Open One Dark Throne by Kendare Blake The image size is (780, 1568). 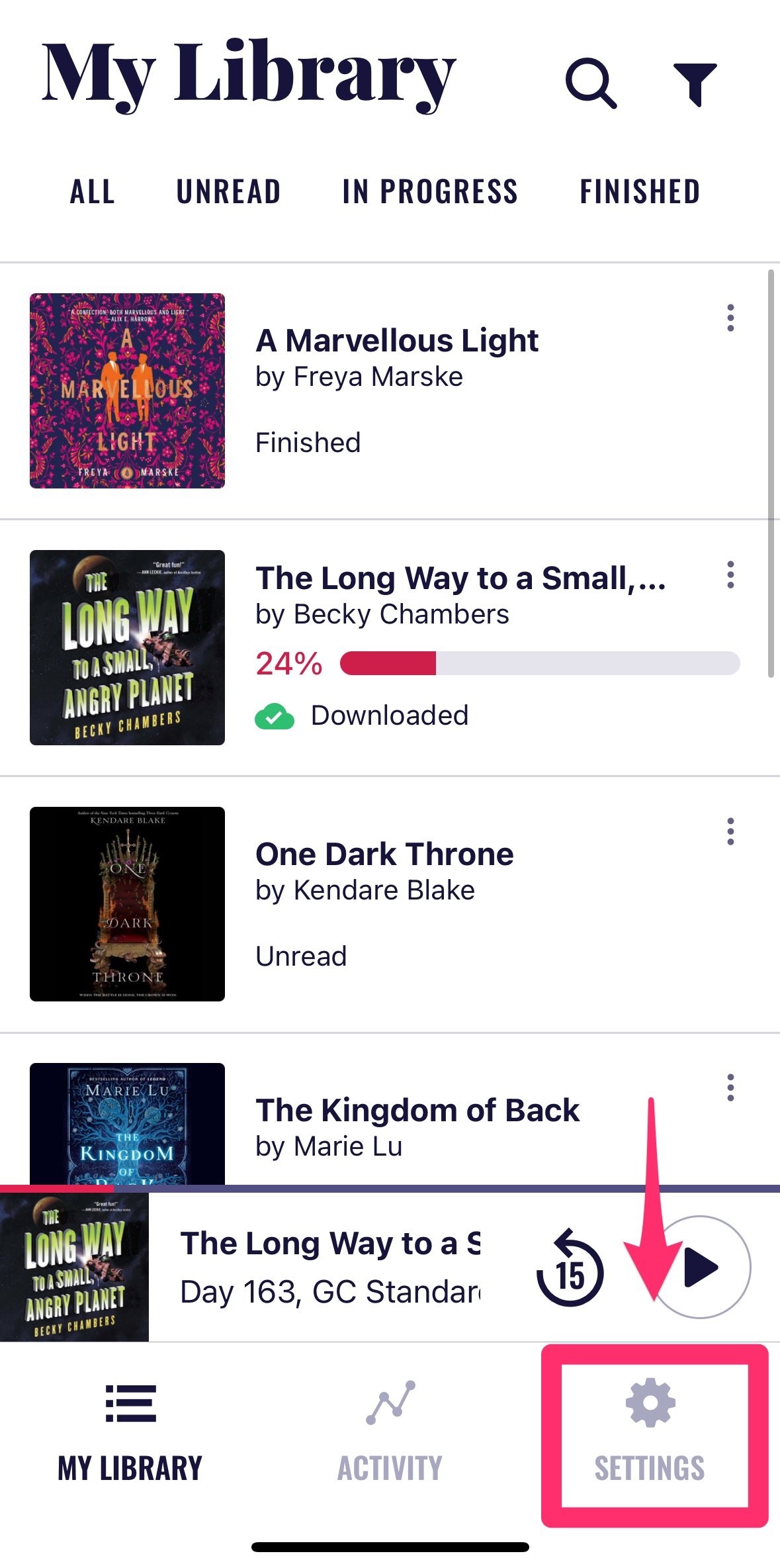[x=384, y=854]
